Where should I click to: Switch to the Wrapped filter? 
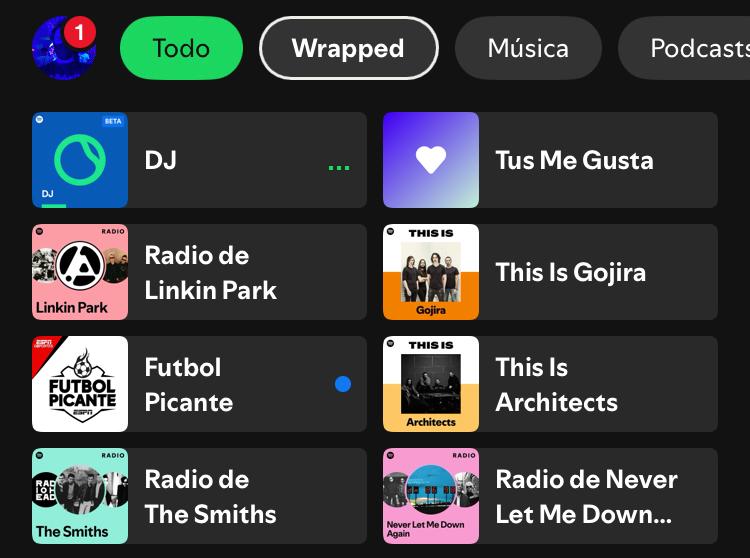(x=348, y=48)
